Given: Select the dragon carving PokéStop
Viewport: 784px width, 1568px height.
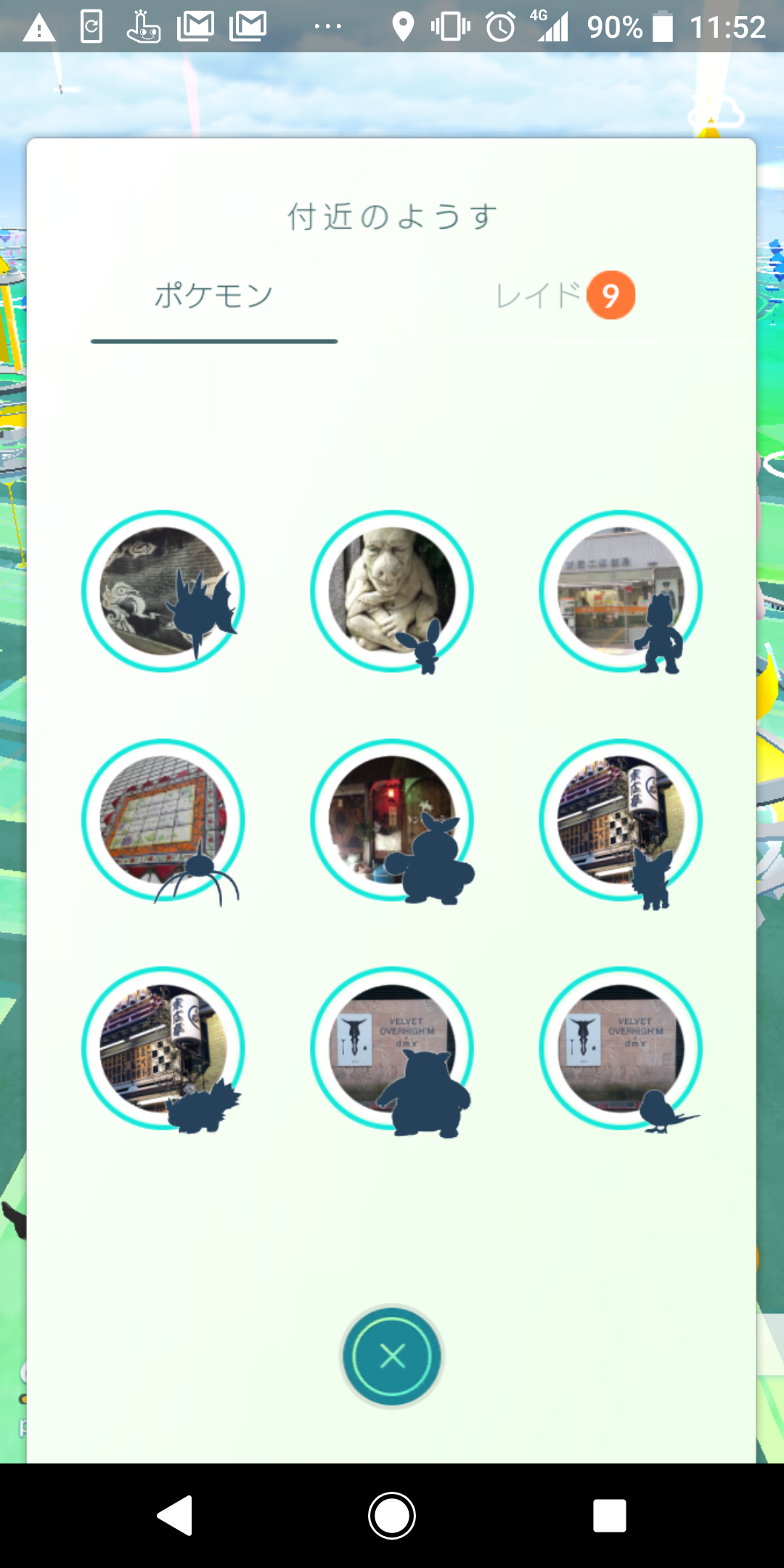Looking at the screenshot, I should (163, 591).
